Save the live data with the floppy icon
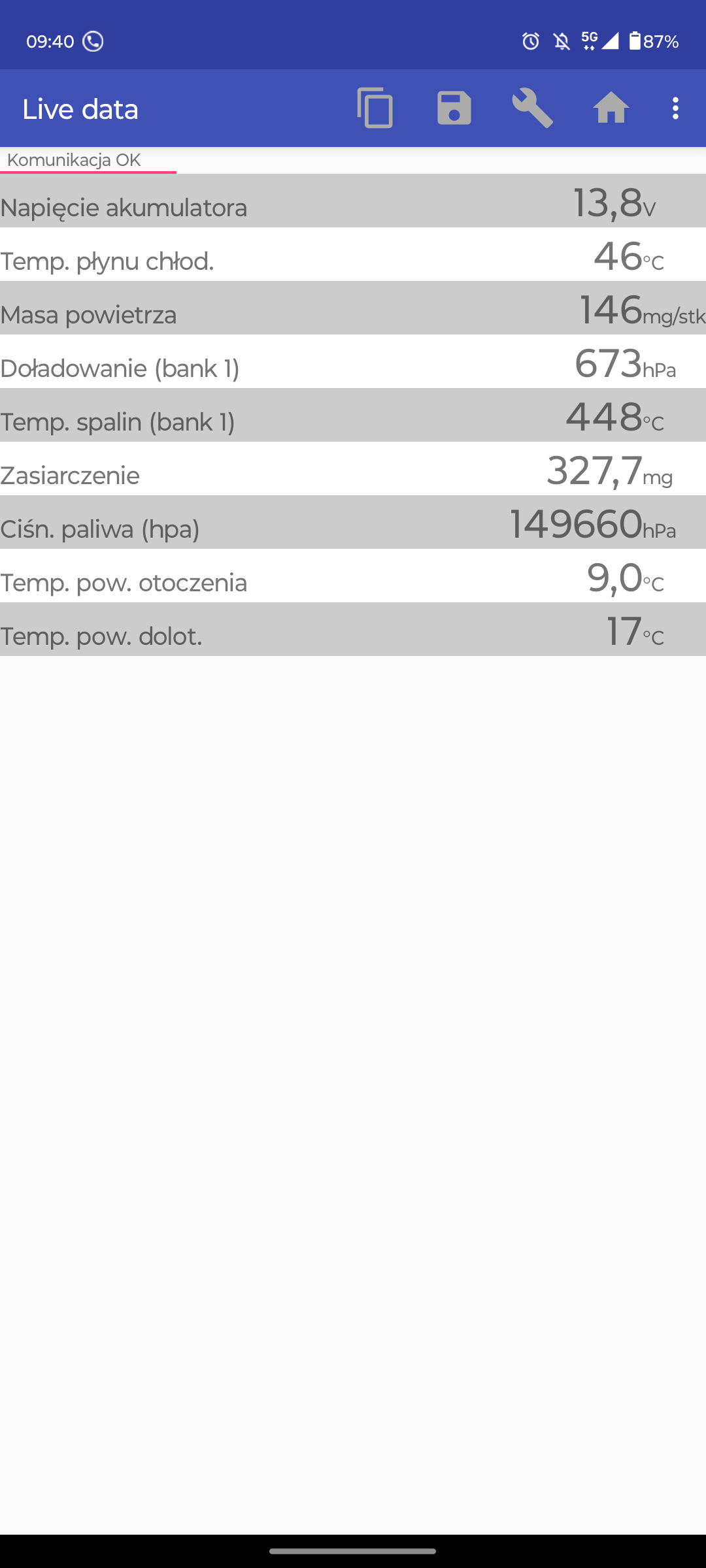 tap(454, 108)
